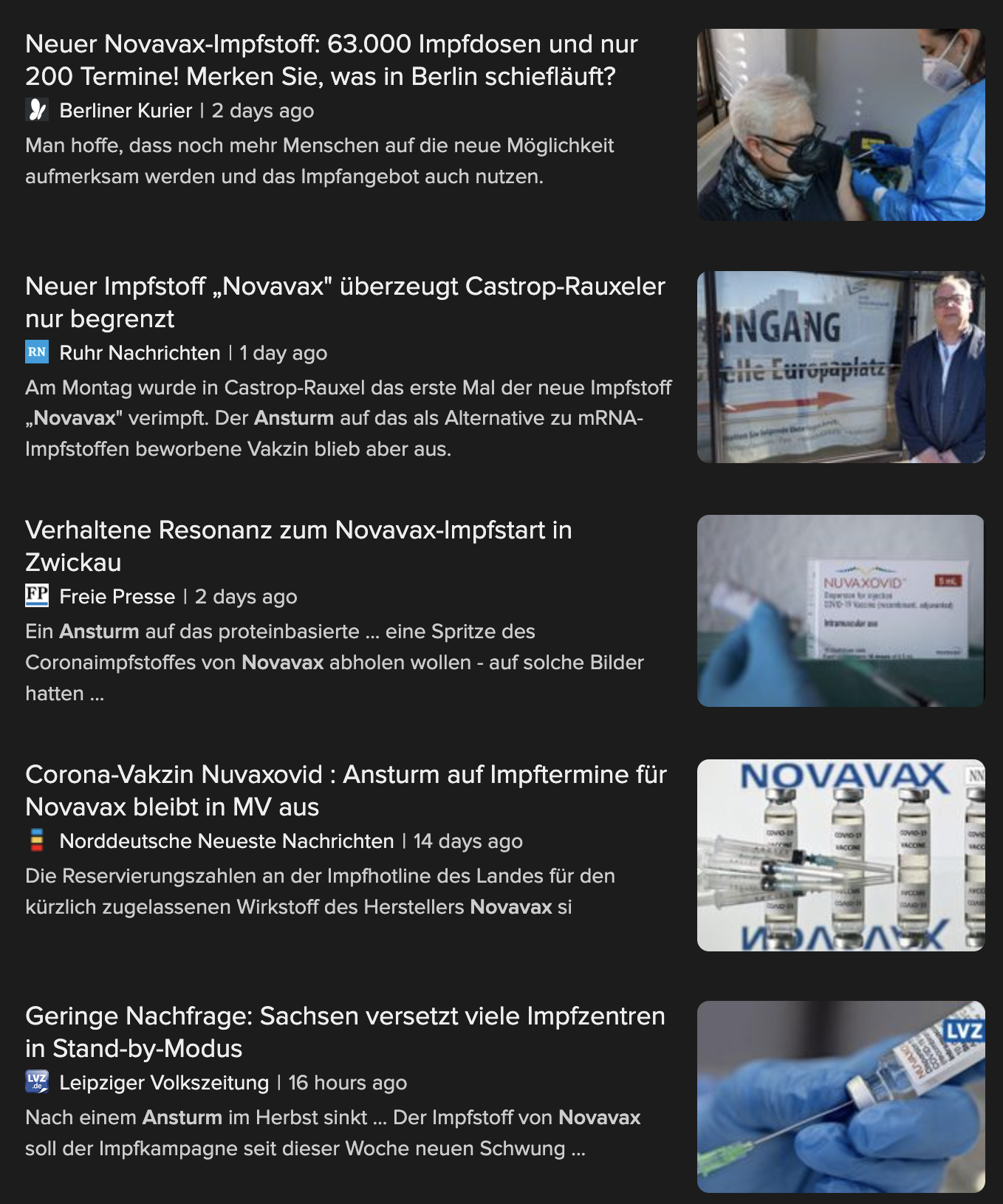Tap the LVZ syringe photo thumbnail
This screenshot has height=1204, width=1003.
tap(841, 1096)
